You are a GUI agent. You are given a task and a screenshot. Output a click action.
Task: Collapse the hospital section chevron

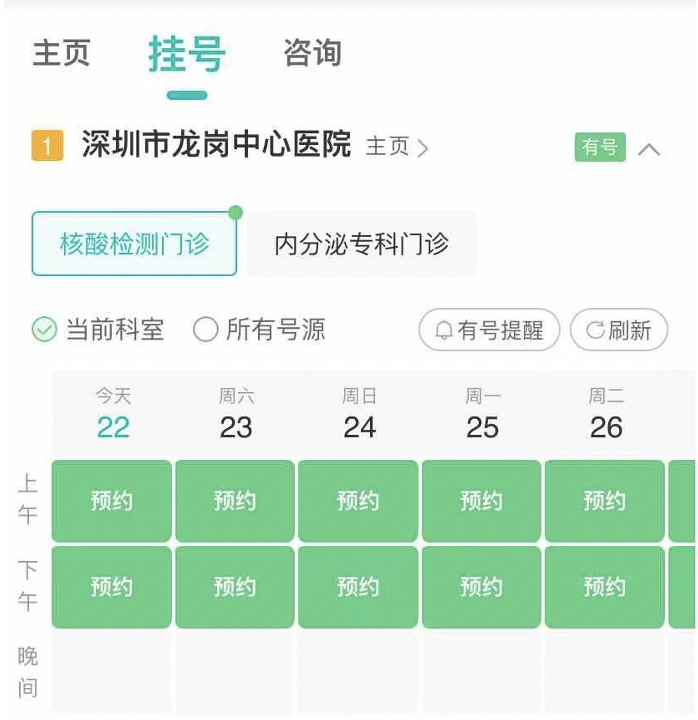click(649, 149)
